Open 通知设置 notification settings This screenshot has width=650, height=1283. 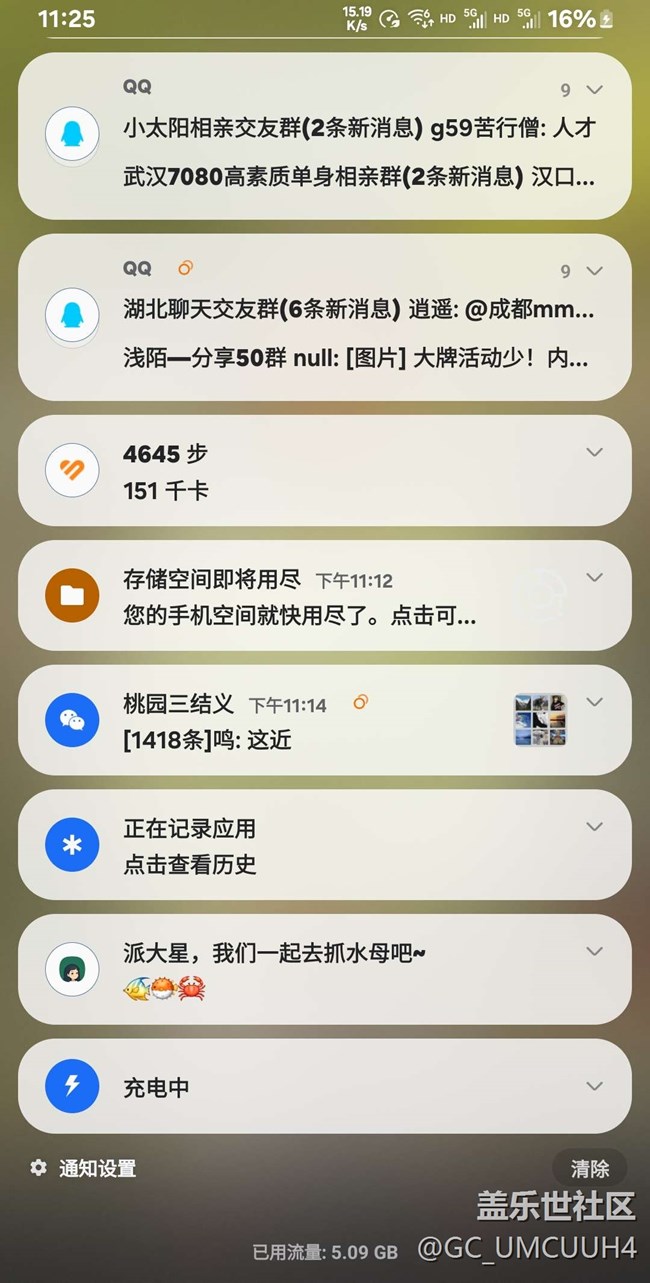pyautogui.click(x=83, y=1168)
